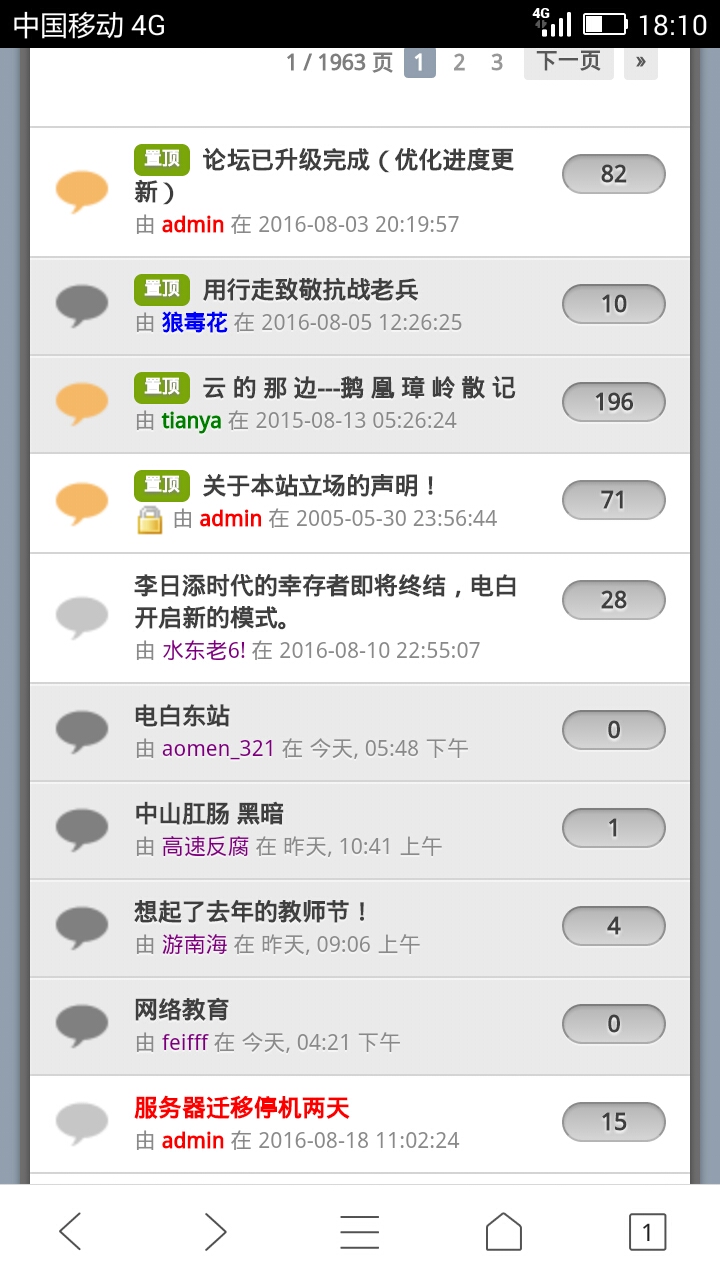Go to page 2 of the forum

(x=459, y=63)
